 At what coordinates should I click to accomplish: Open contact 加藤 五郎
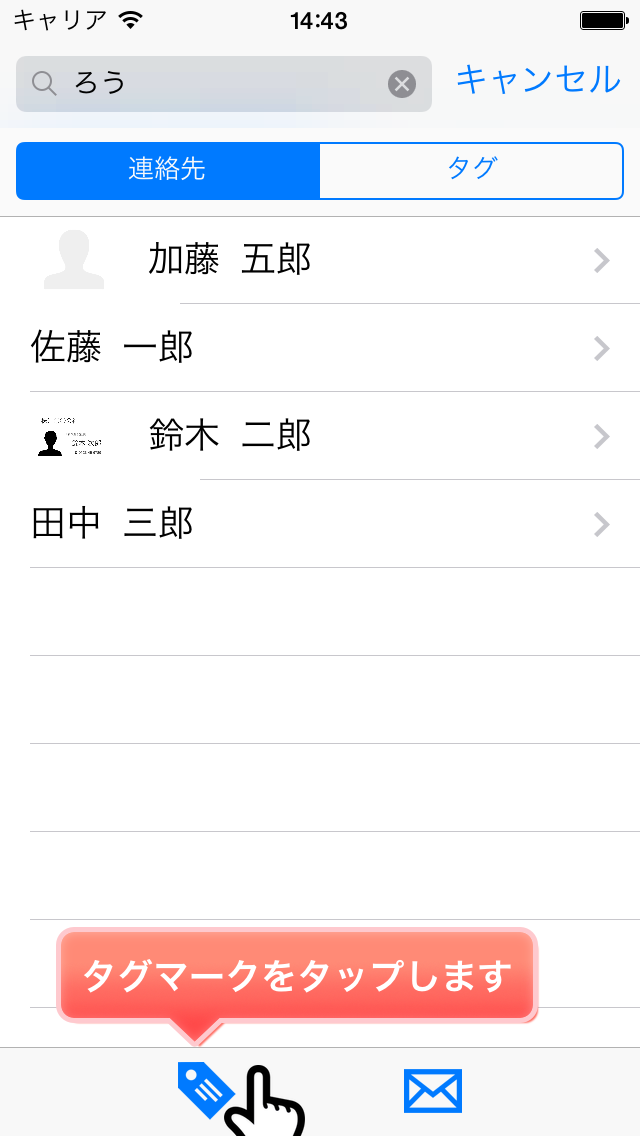pyautogui.click(x=320, y=260)
